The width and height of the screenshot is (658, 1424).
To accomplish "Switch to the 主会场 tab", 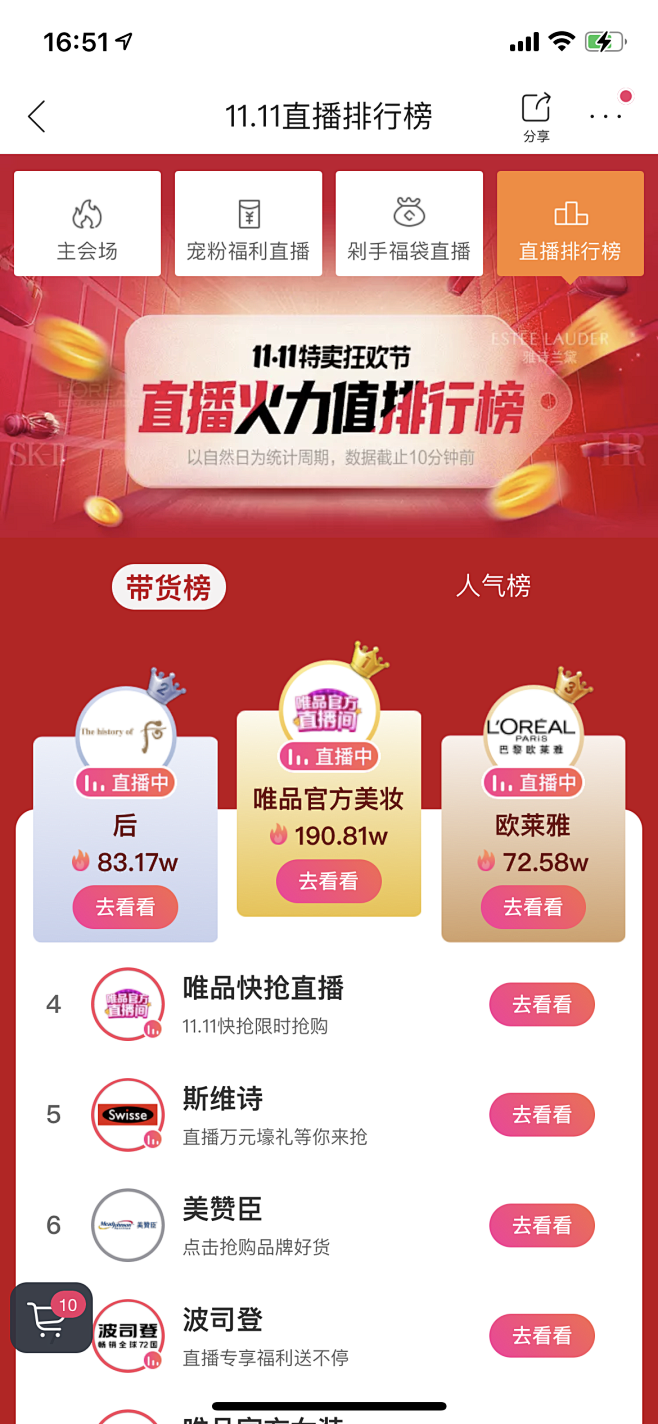I will click(x=87, y=224).
